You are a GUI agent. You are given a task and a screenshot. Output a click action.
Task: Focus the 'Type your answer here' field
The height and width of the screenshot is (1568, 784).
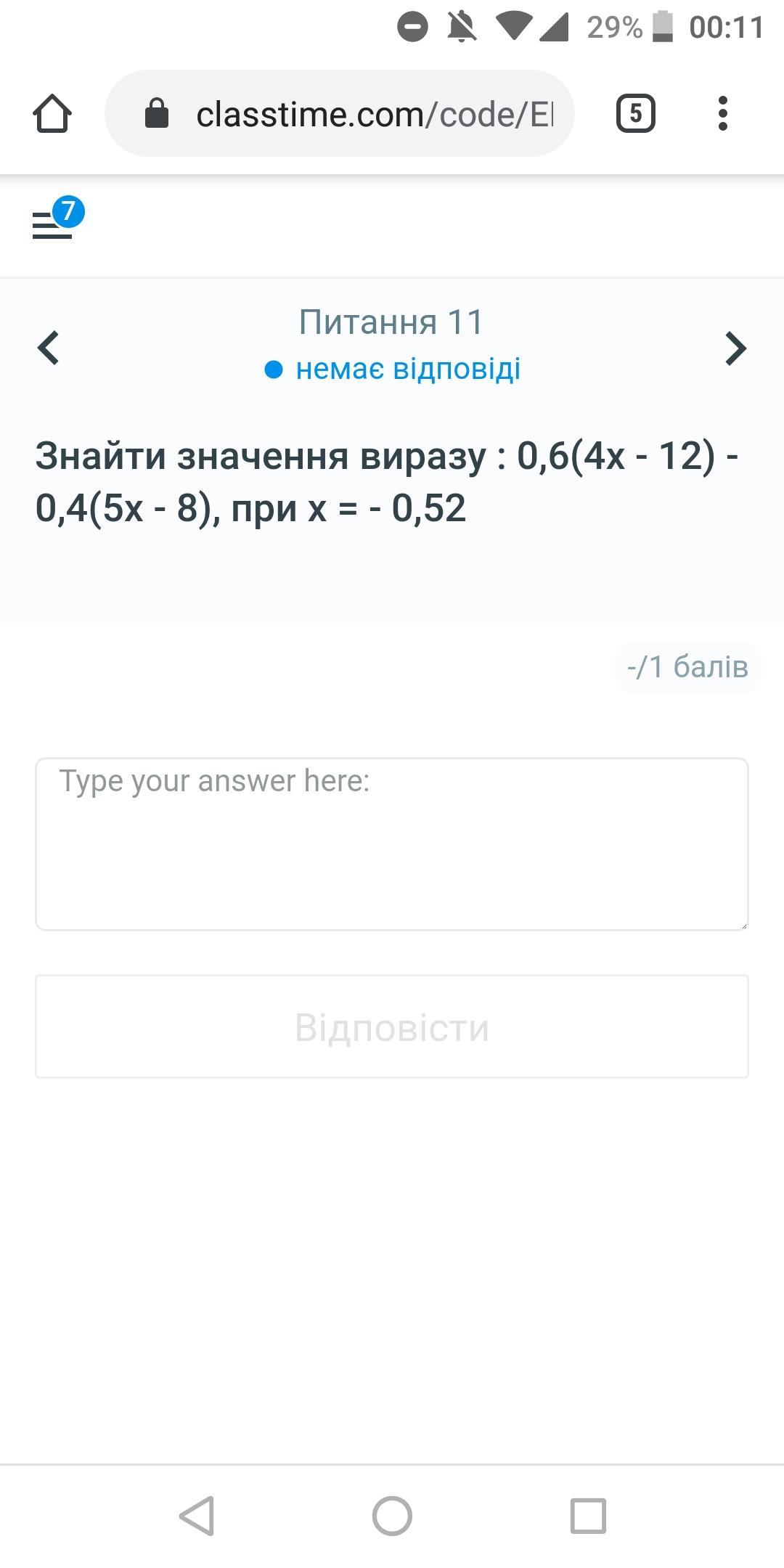[x=392, y=844]
